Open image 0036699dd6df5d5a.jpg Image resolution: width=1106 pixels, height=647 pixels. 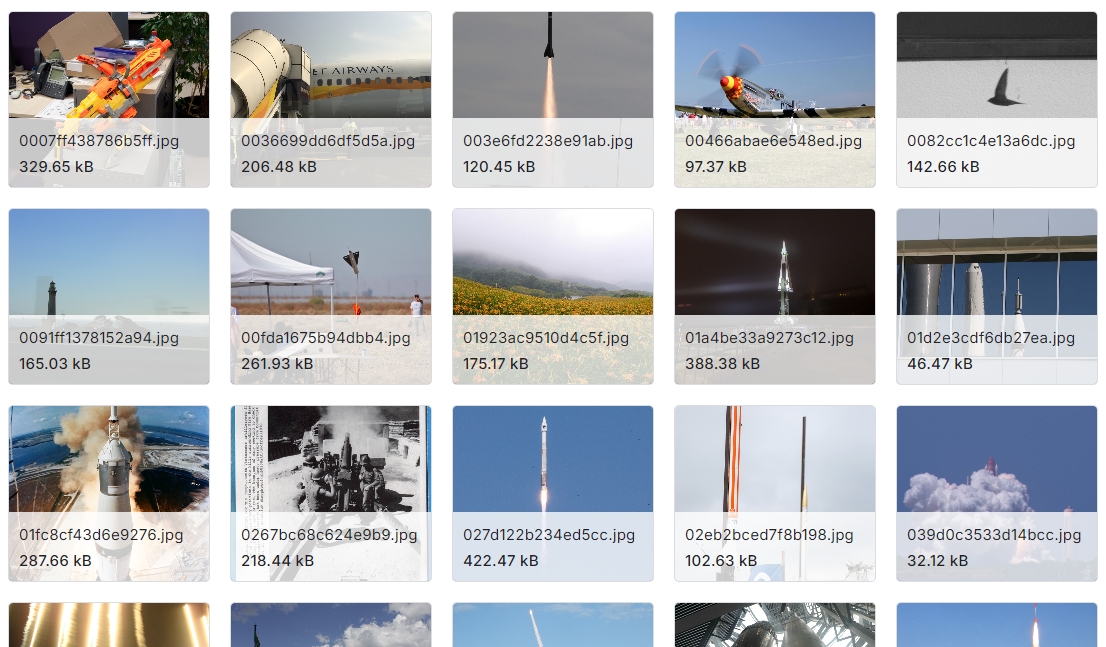pyautogui.click(x=331, y=99)
